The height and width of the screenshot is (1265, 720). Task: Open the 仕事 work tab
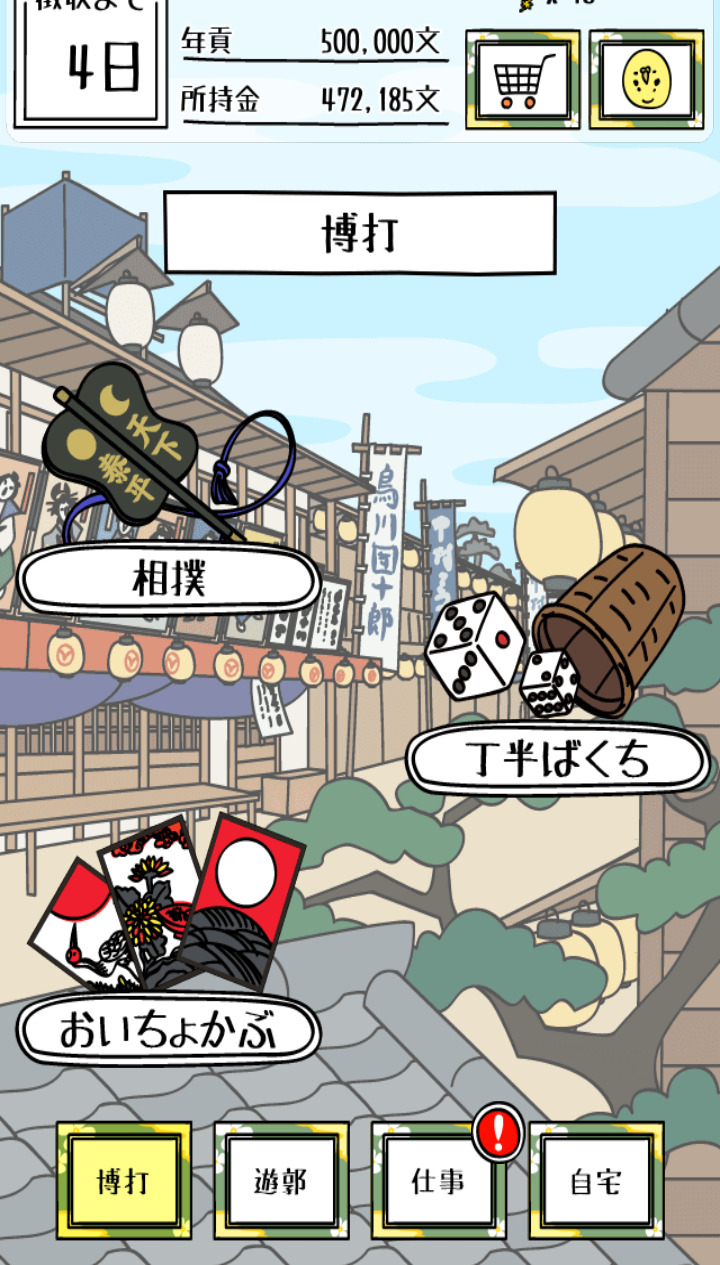click(439, 1181)
